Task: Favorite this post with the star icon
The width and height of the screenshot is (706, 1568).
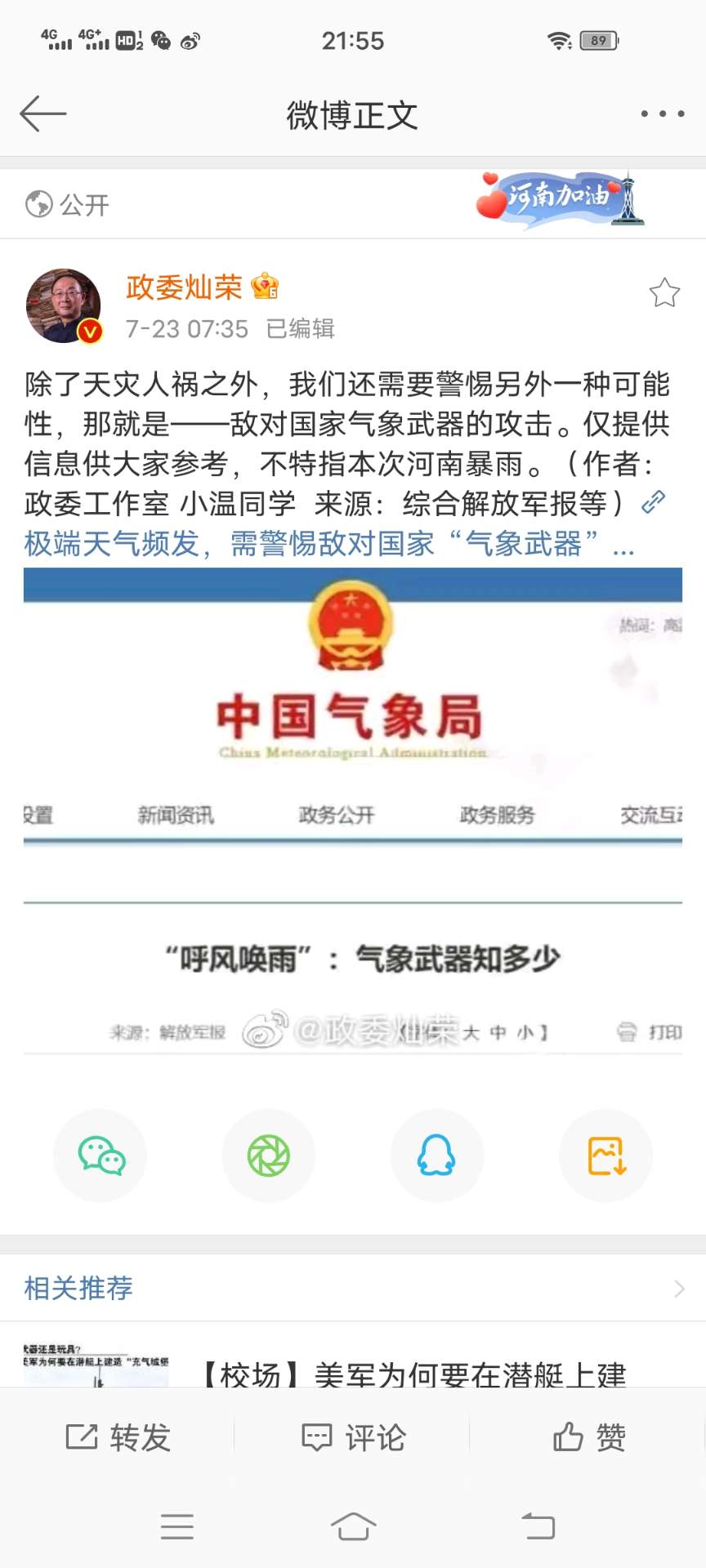Action: (664, 293)
